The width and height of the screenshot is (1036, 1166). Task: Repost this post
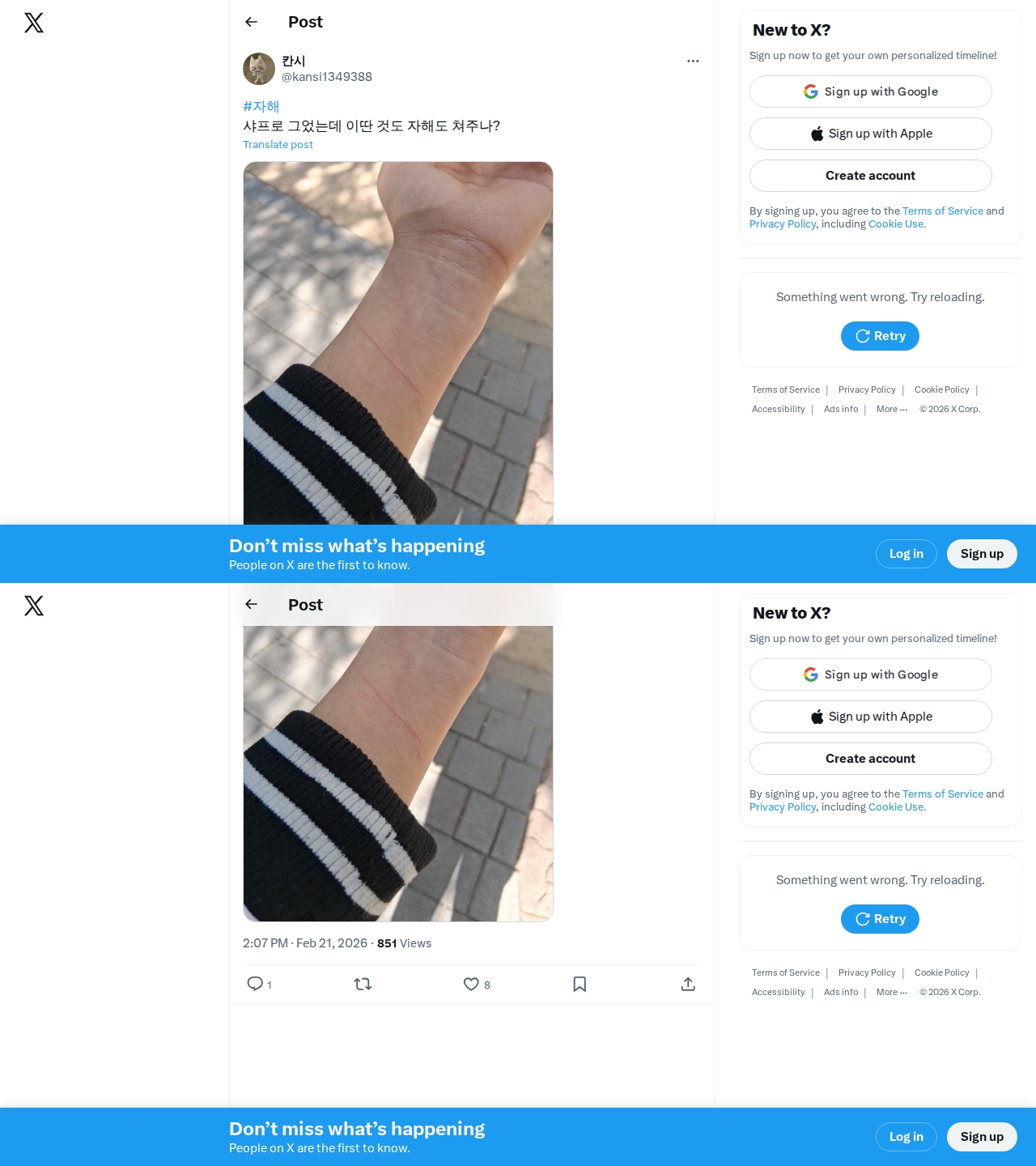pyautogui.click(x=363, y=984)
